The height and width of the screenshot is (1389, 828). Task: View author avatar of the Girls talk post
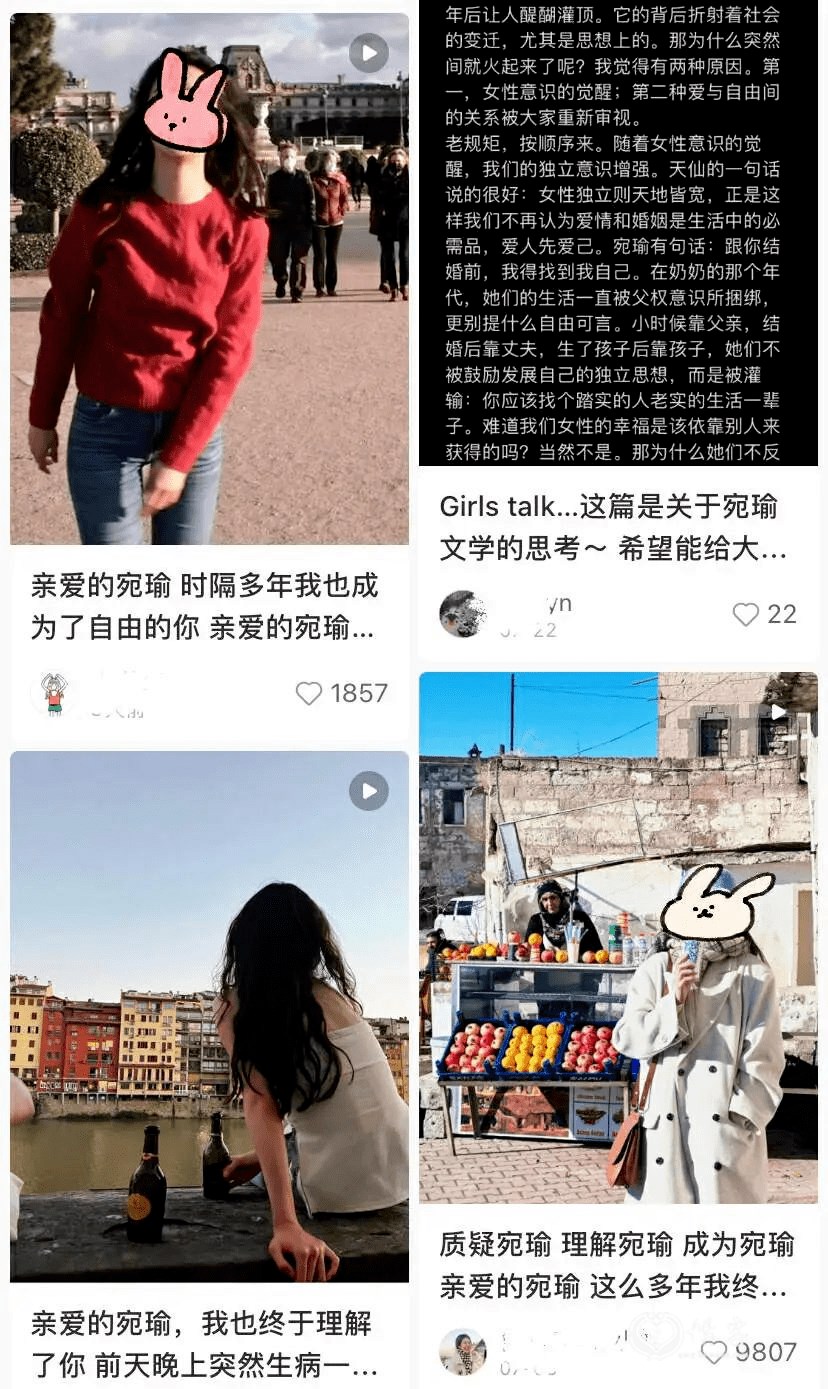(462, 613)
